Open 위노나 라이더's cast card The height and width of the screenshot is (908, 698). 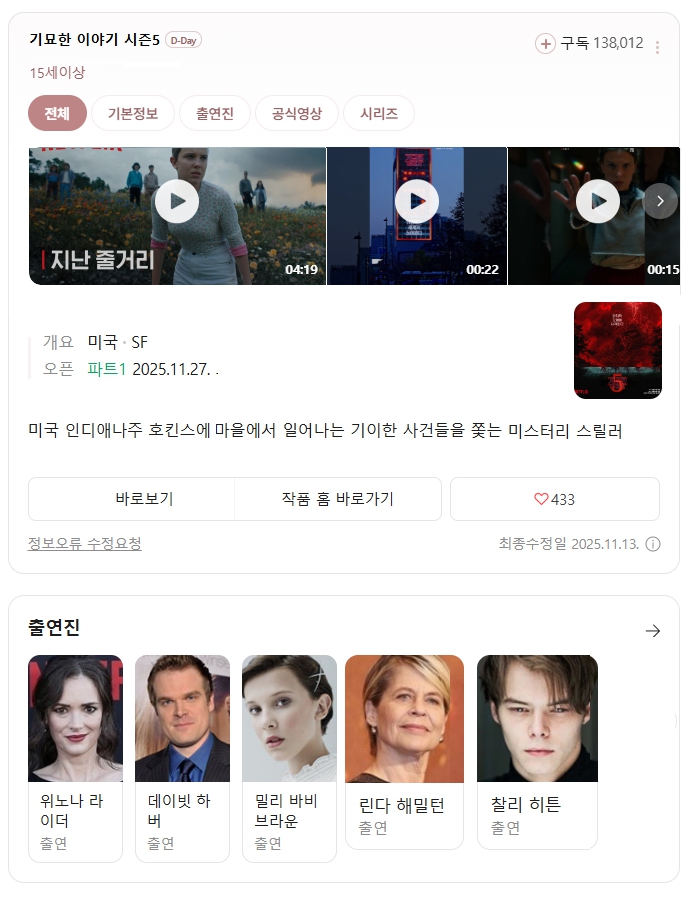coord(75,757)
